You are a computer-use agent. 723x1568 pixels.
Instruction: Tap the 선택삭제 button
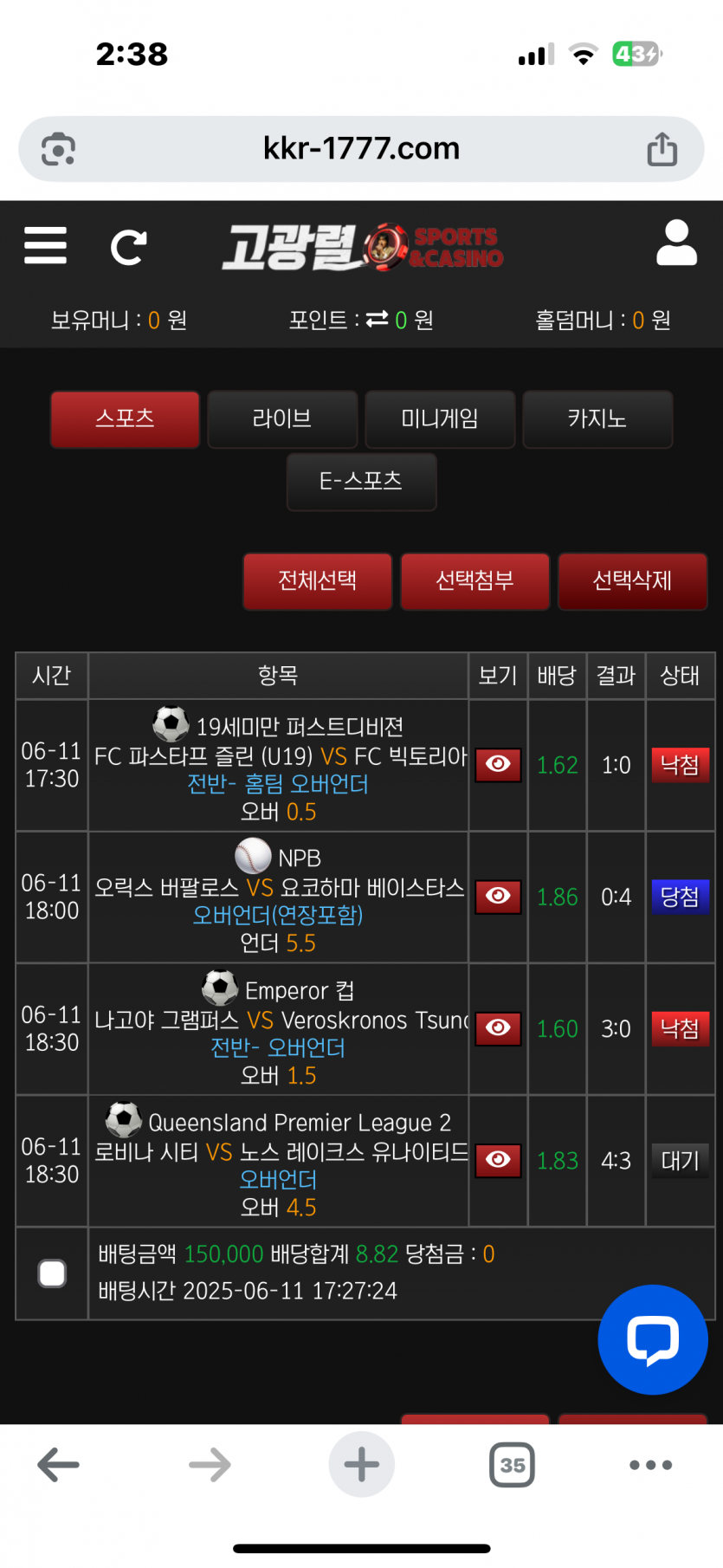point(632,581)
